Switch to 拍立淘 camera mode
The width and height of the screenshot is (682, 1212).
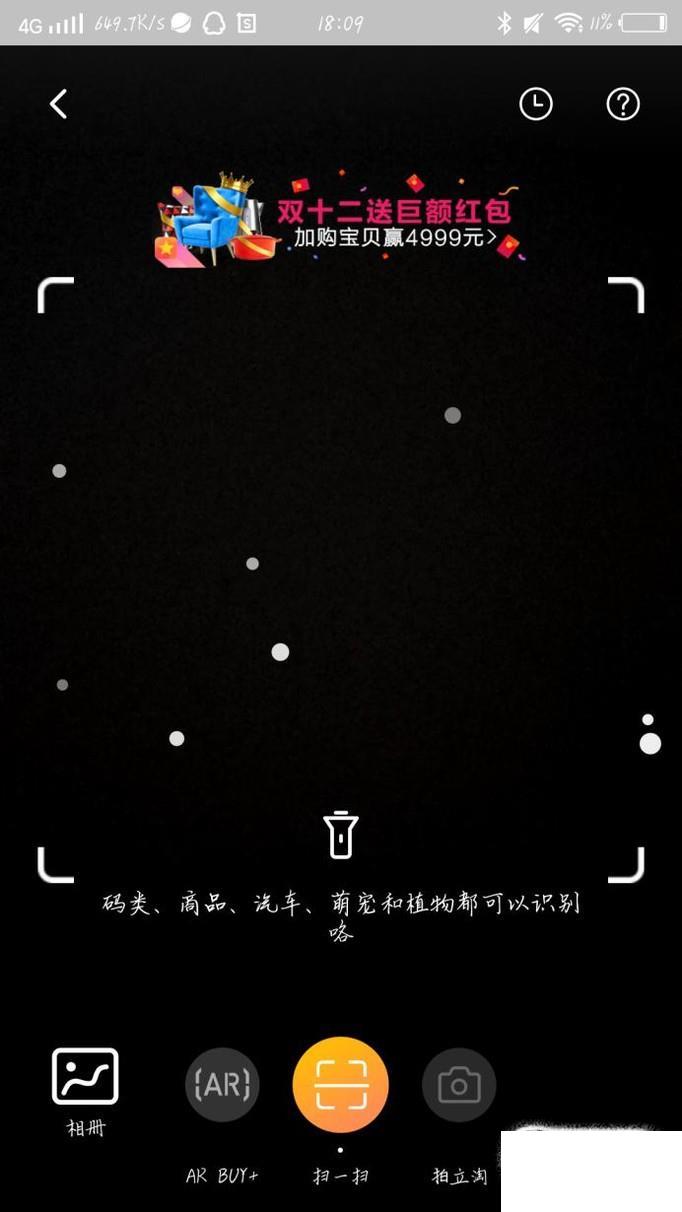tap(459, 1085)
